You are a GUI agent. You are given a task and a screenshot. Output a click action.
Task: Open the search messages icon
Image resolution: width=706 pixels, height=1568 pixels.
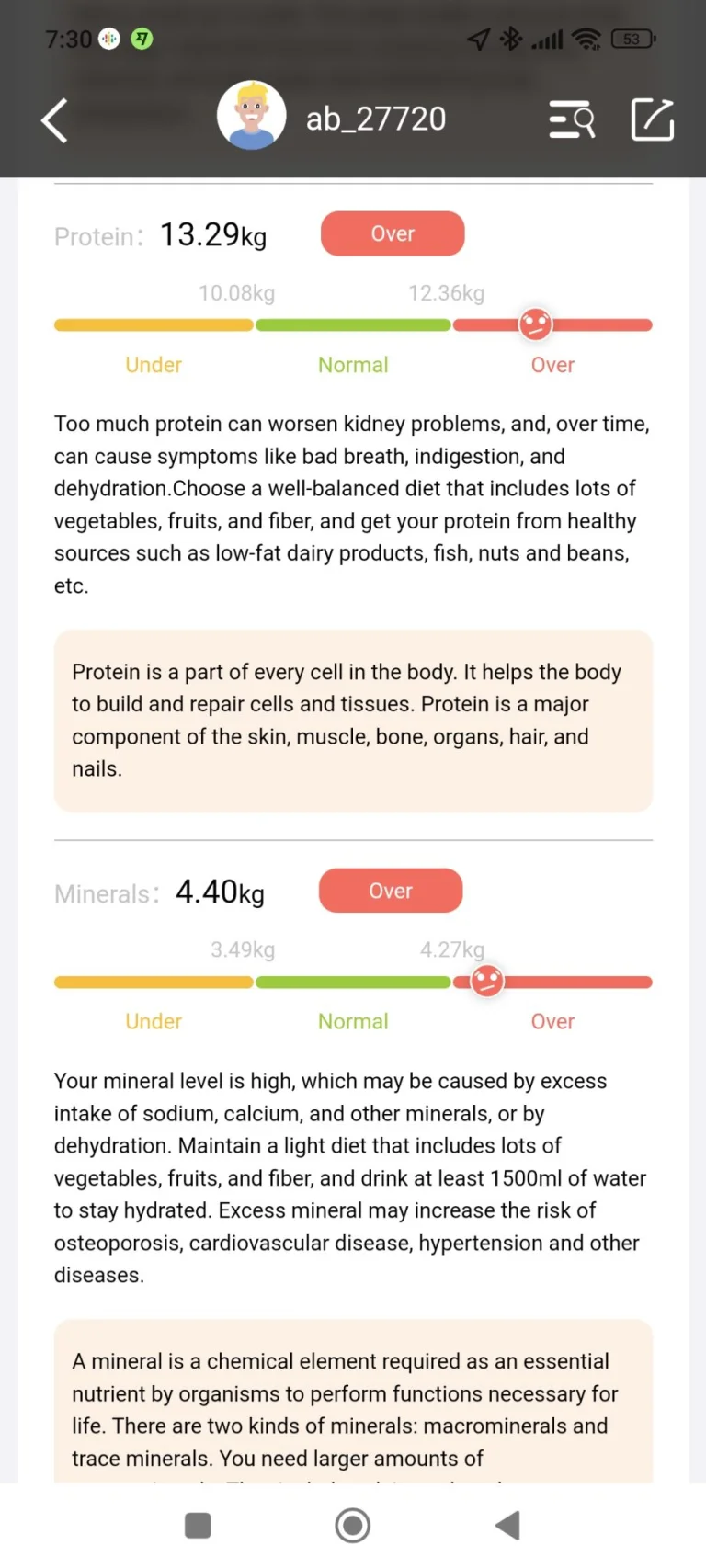[572, 119]
